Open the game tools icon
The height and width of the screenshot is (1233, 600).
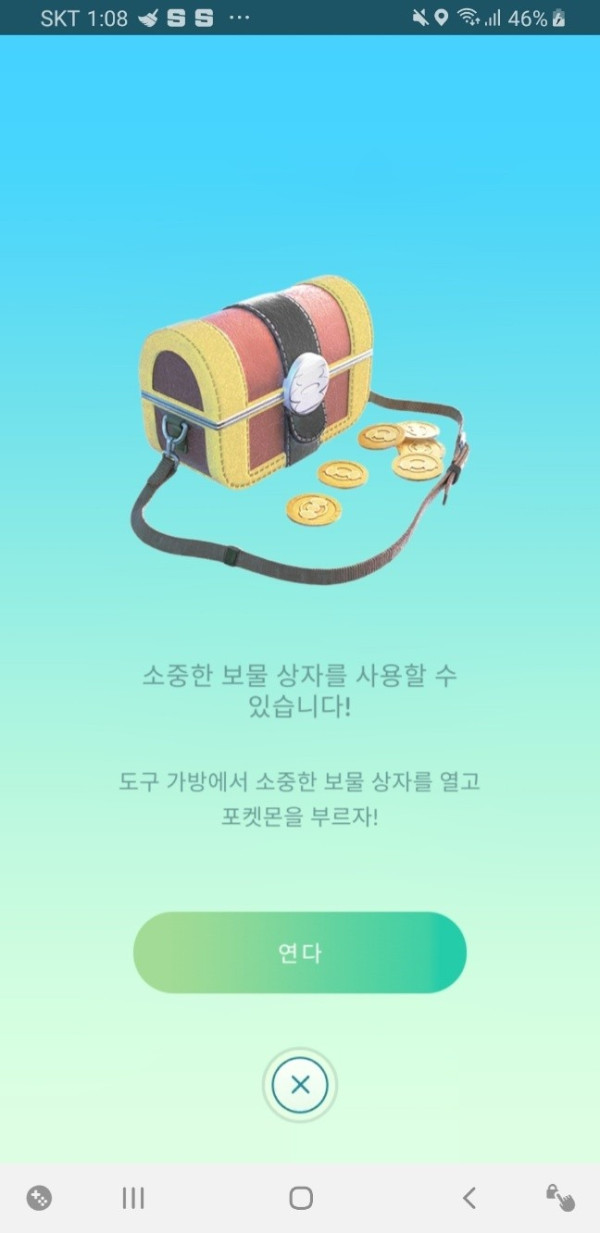(x=39, y=1198)
